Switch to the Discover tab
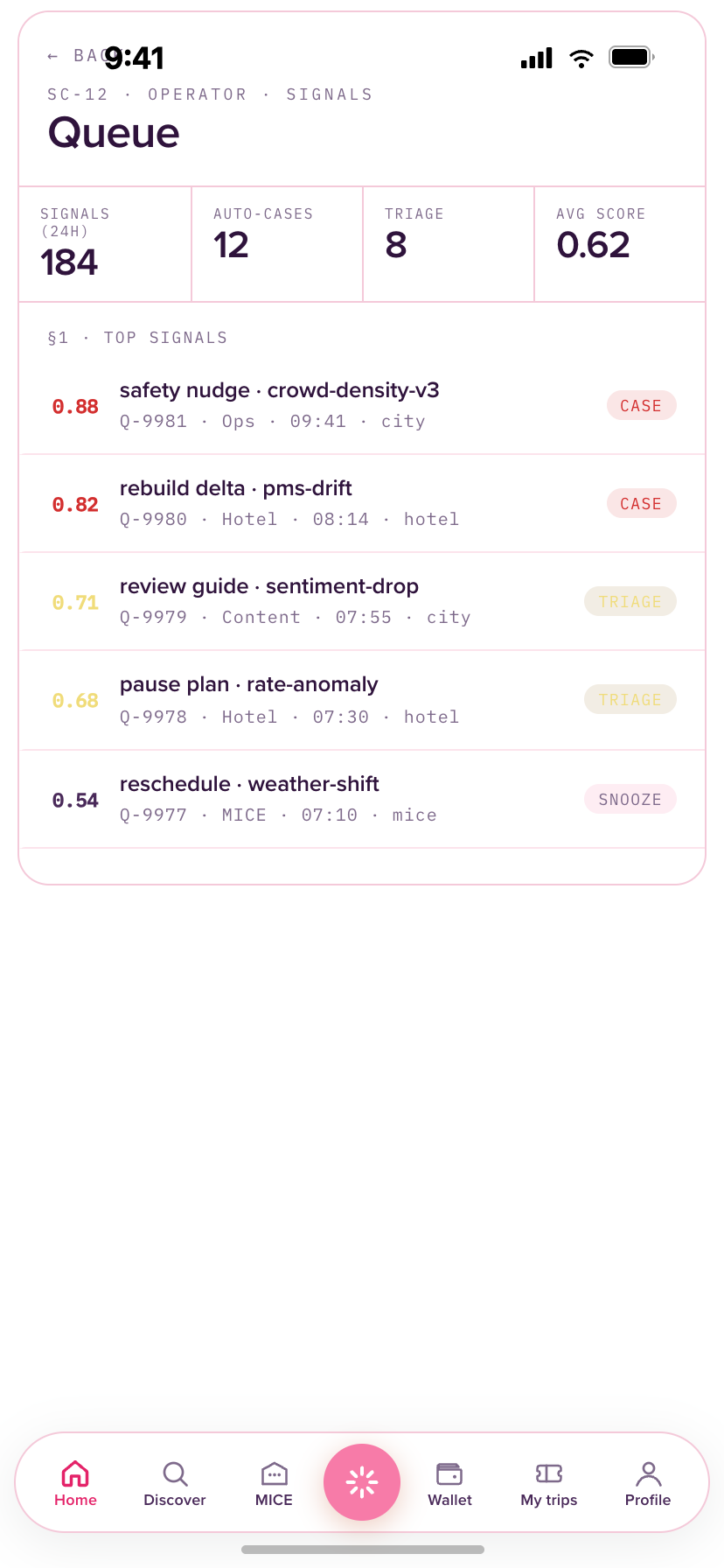Image resolution: width=724 pixels, height=1568 pixels. pos(175,1483)
